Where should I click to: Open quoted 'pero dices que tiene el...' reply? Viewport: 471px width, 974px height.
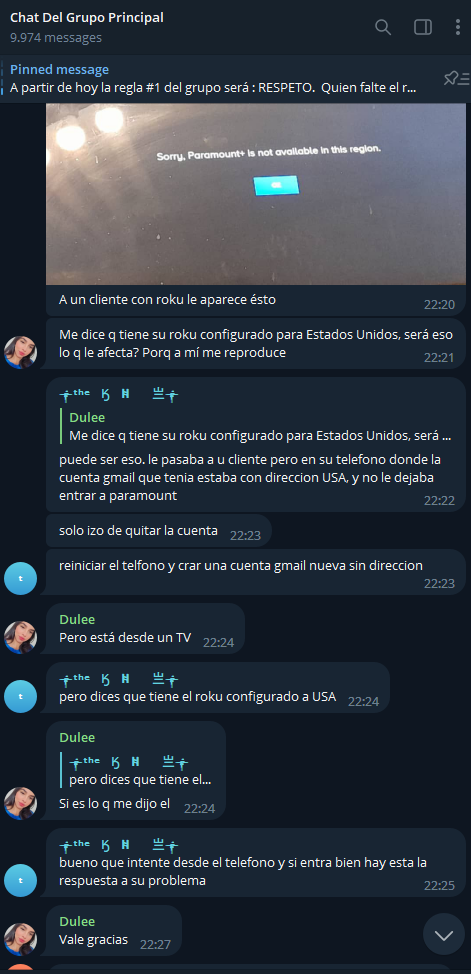[x=140, y=770]
